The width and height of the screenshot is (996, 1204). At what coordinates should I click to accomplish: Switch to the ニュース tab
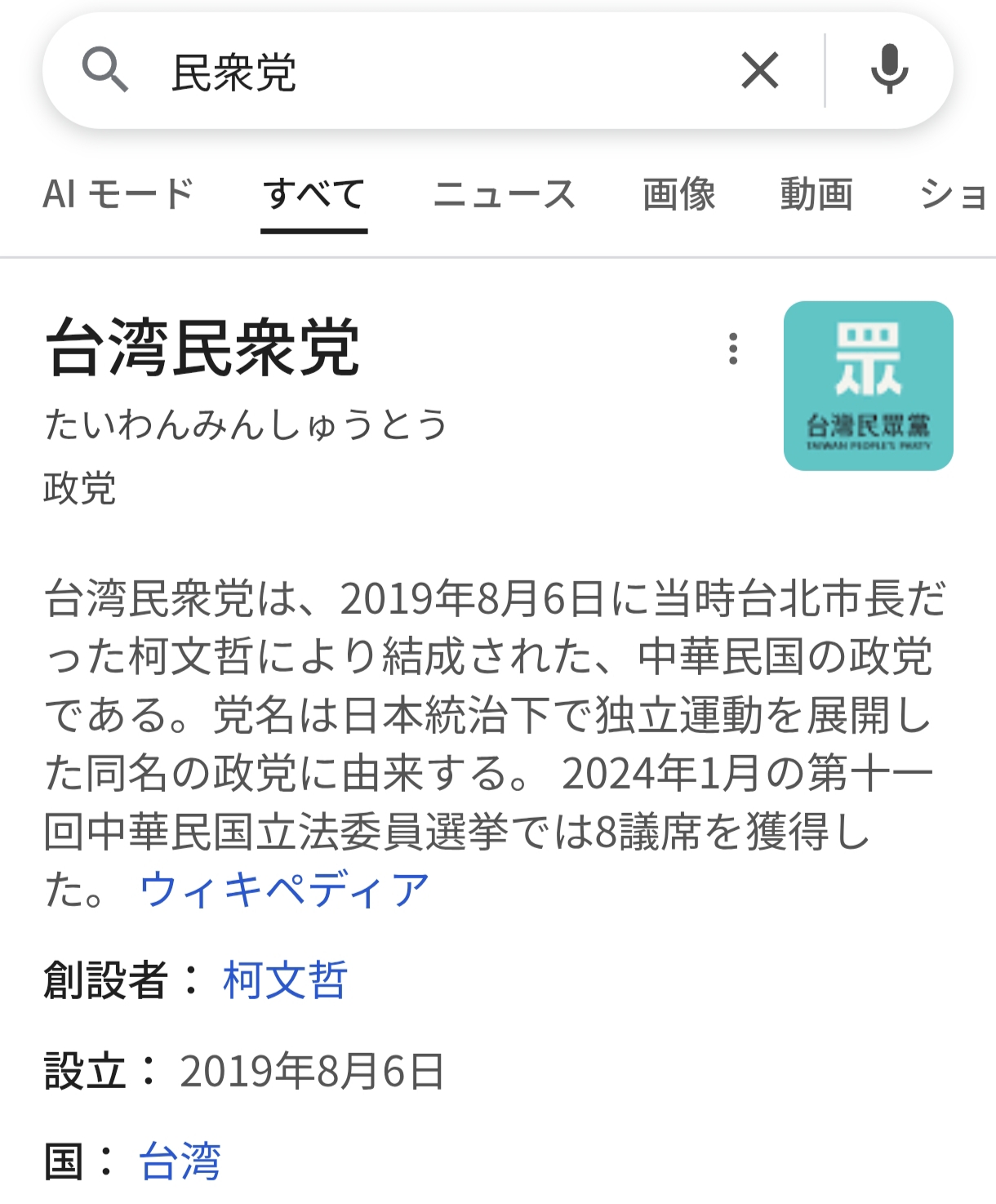click(505, 195)
